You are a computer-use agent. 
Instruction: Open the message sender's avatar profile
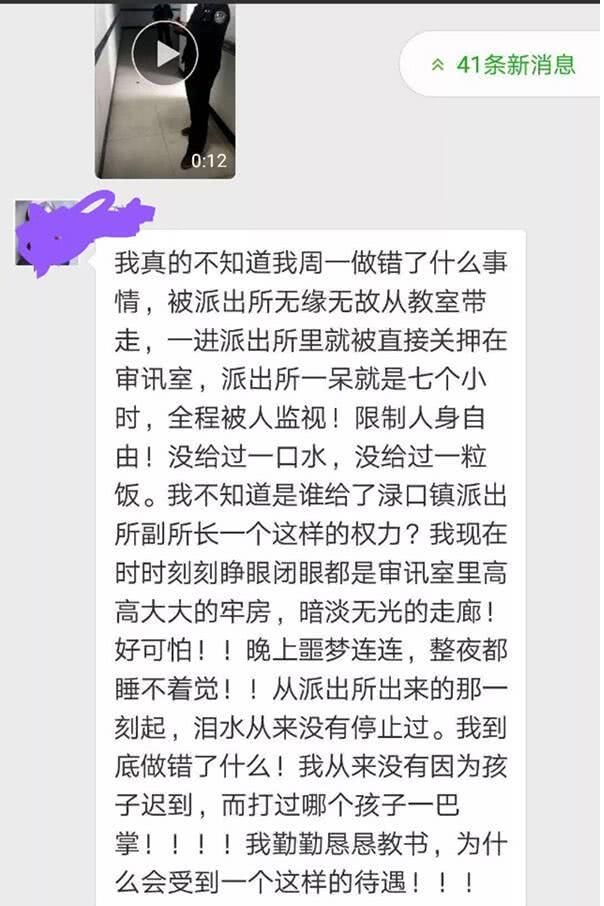pos(46,232)
